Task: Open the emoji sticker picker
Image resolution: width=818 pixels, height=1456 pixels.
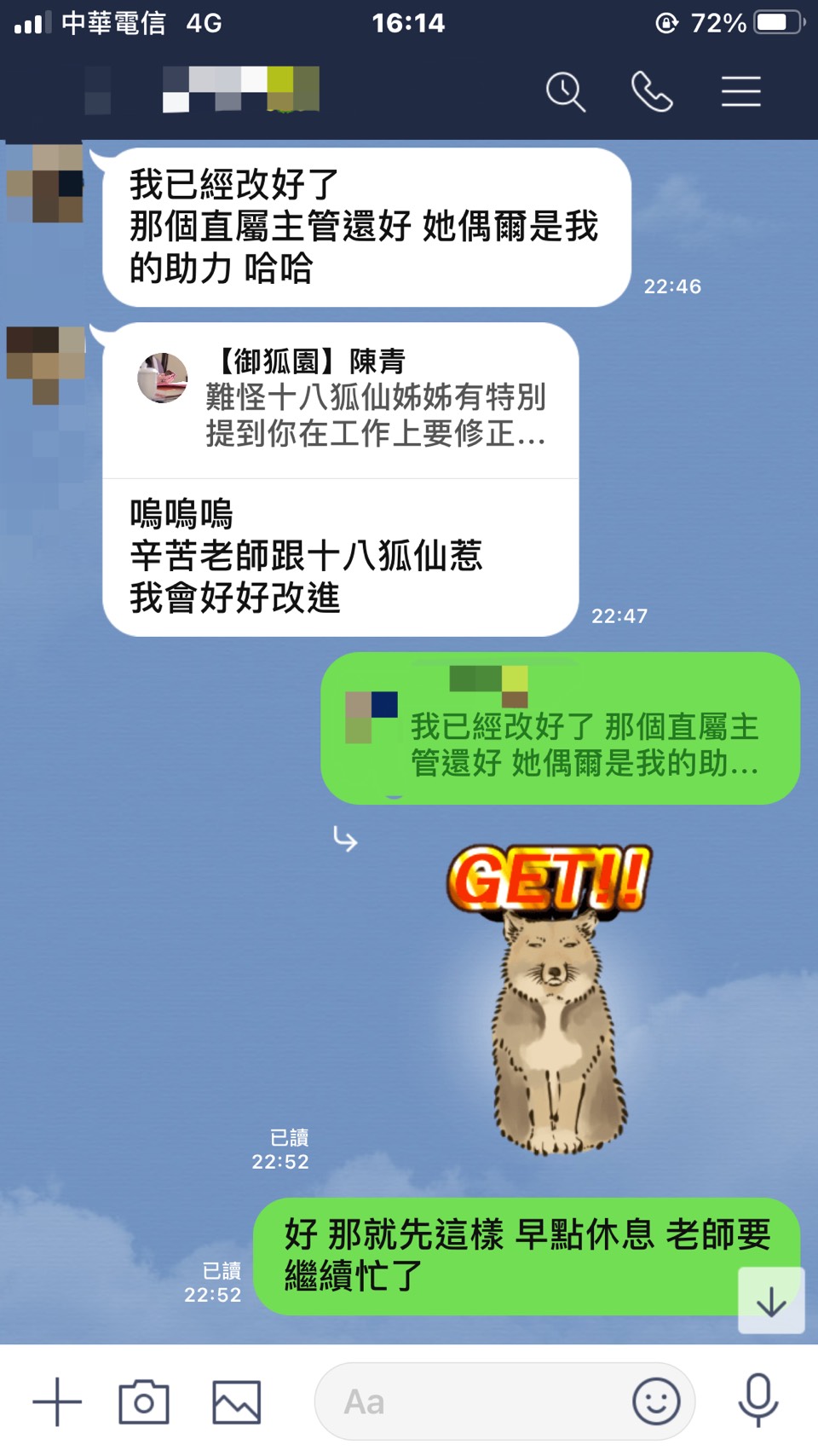Action: click(x=656, y=1402)
